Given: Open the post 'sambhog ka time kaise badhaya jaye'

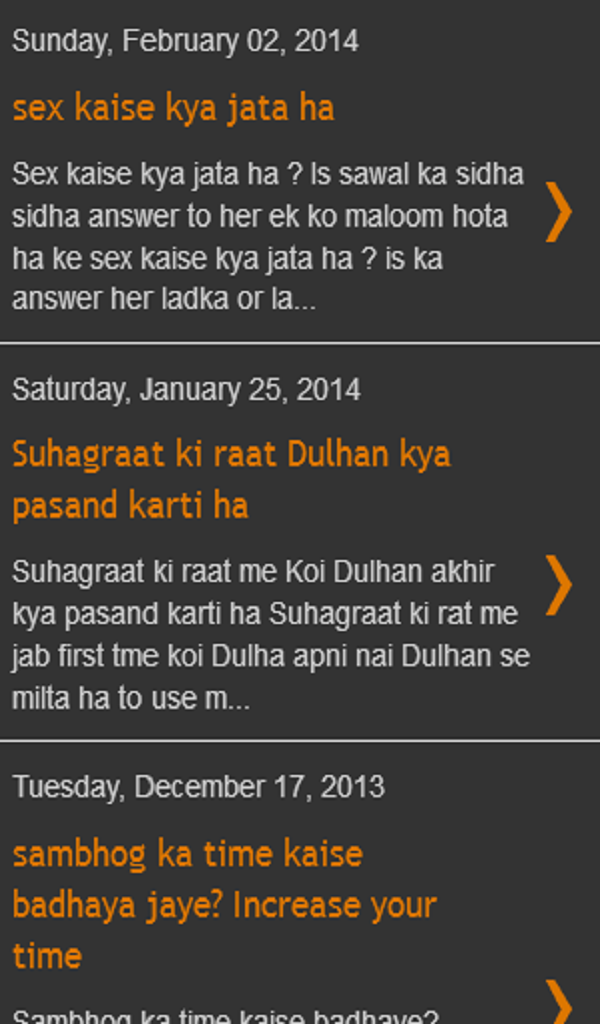Looking at the screenshot, I should (224, 904).
